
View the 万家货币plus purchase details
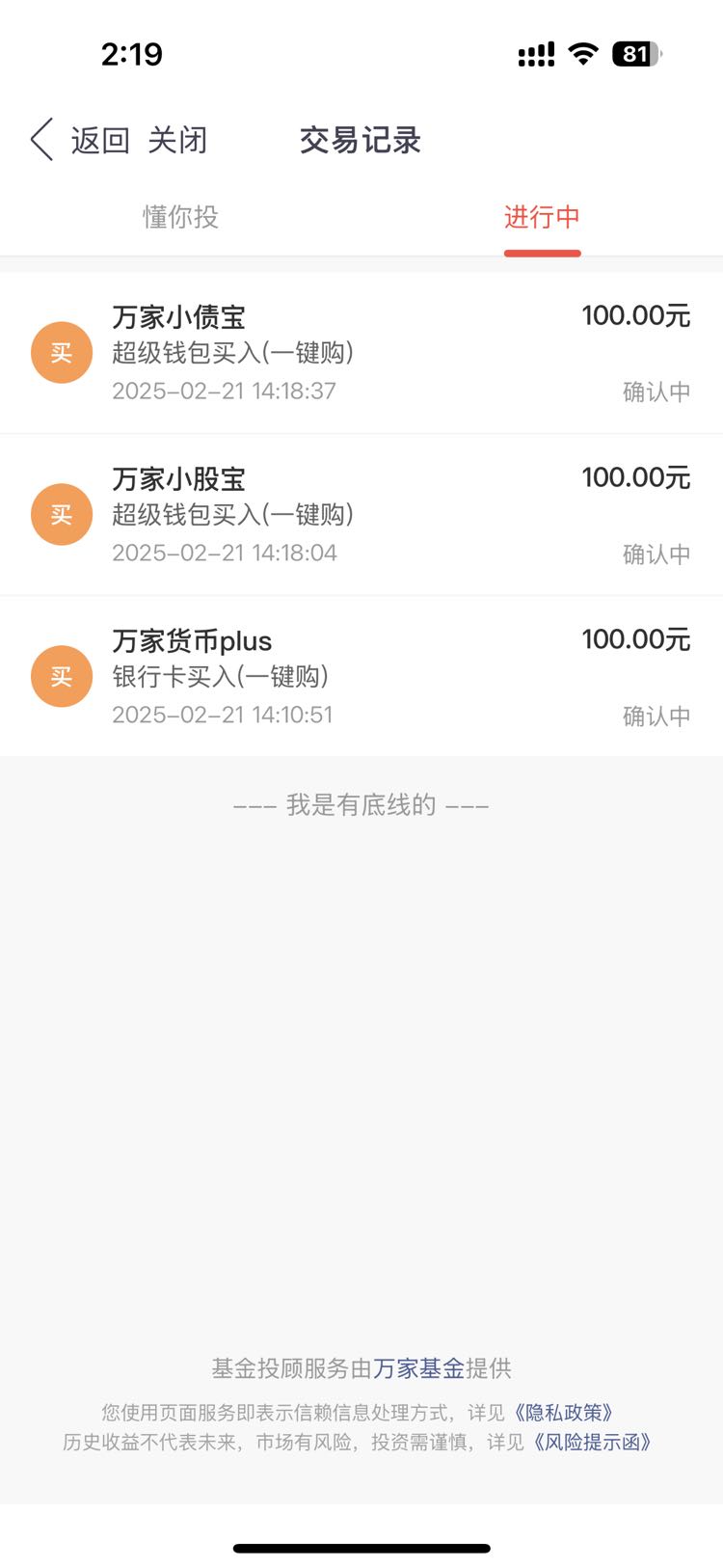coord(361,677)
